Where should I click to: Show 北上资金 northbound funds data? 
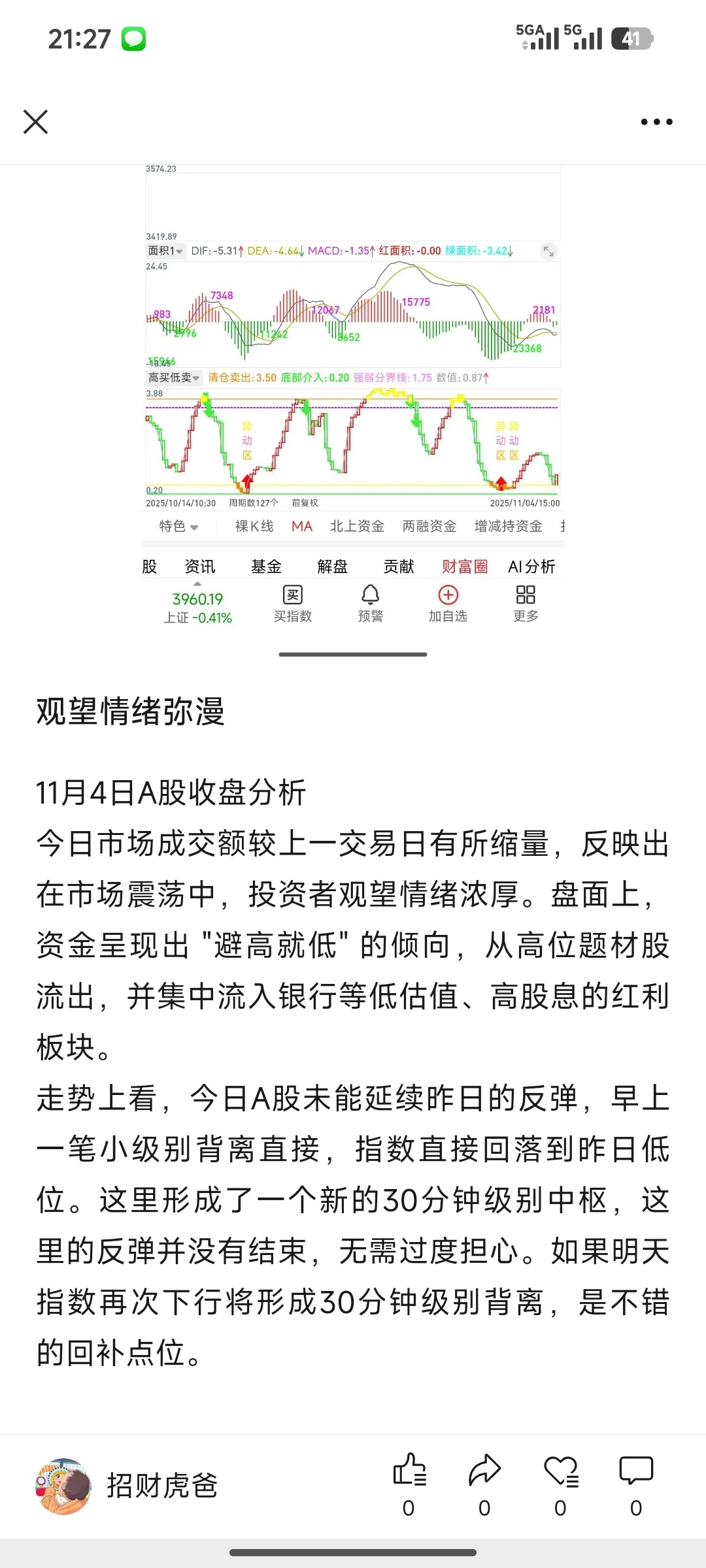357,526
